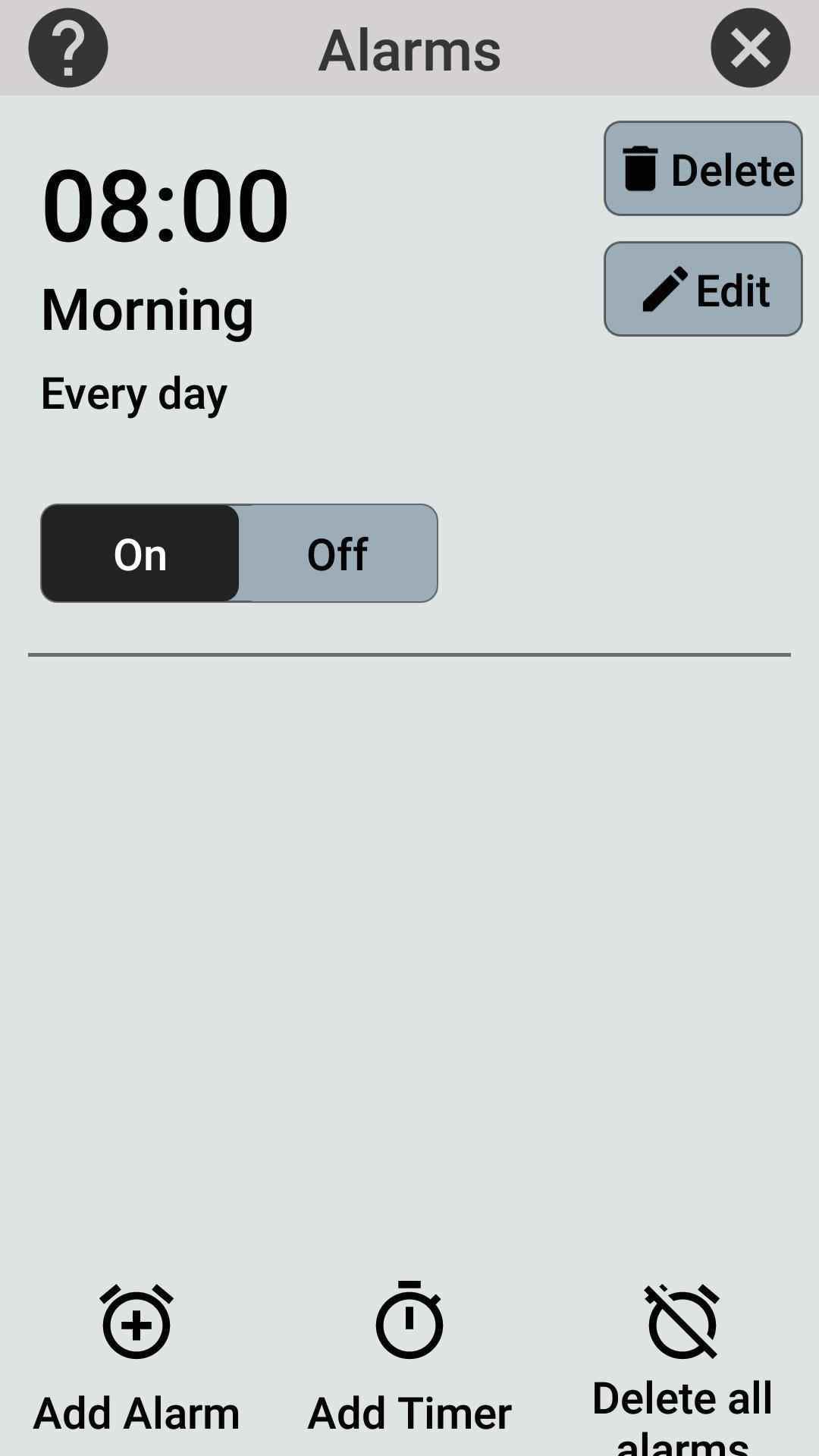Select the crossed-out alarm icon for Delete all
This screenshot has height=1456, width=819.
click(682, 1323)
